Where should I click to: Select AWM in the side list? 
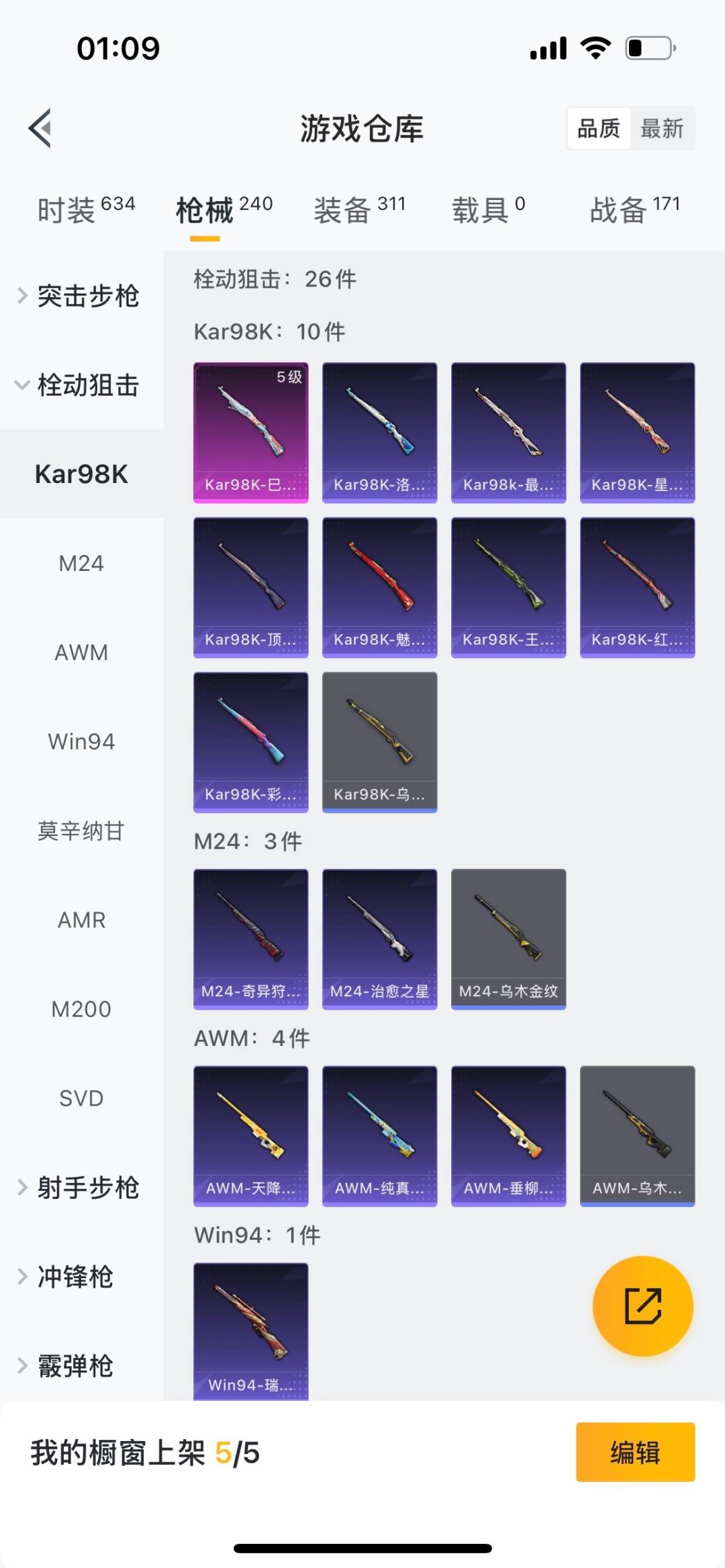81,652
